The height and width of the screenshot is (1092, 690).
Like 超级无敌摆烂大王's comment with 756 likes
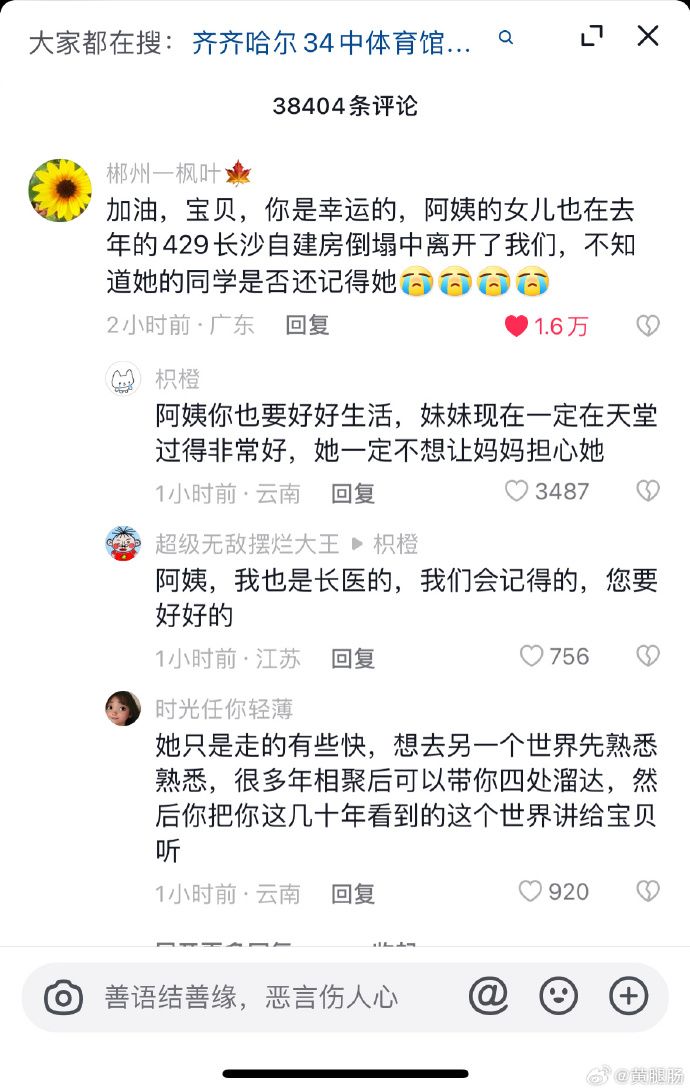coord(531,657)
